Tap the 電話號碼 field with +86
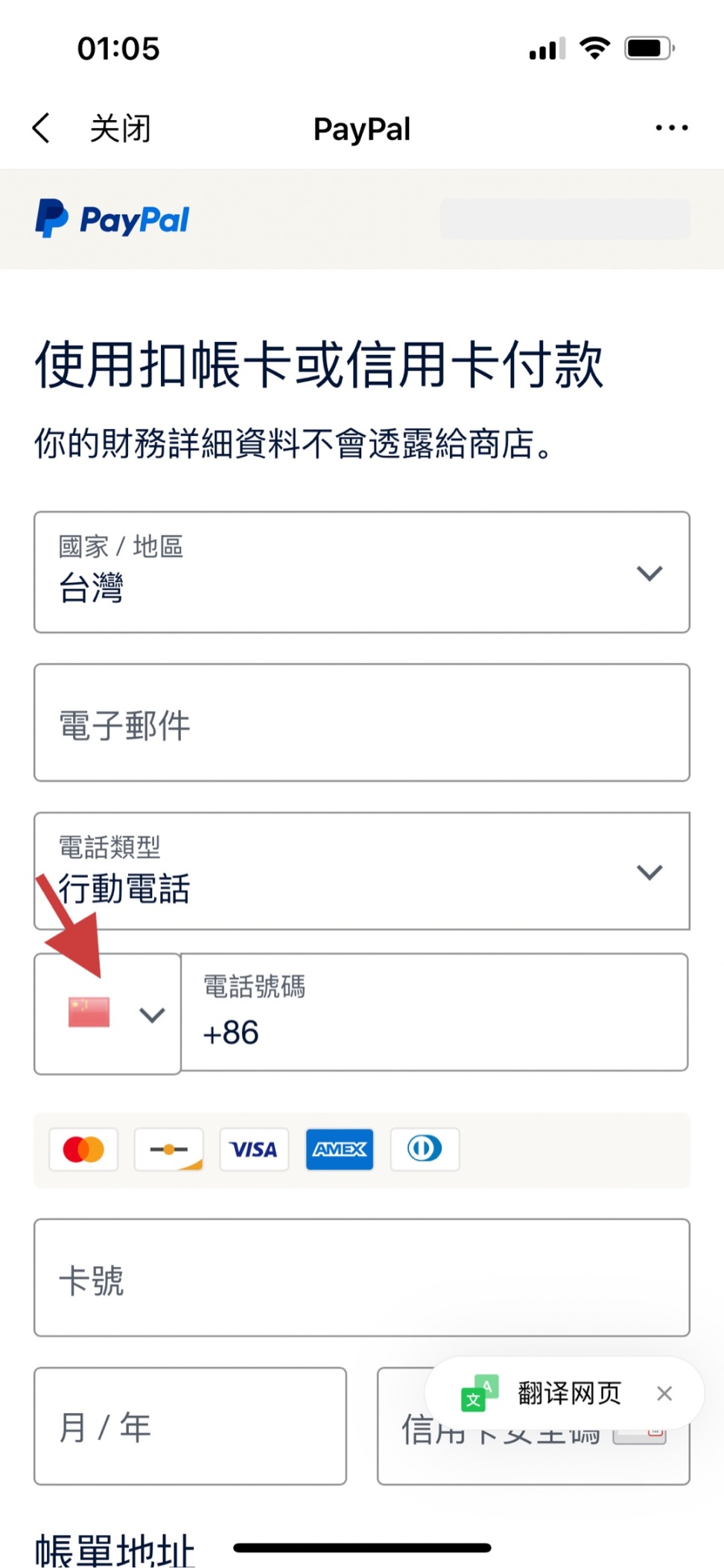 (434, 1012)
